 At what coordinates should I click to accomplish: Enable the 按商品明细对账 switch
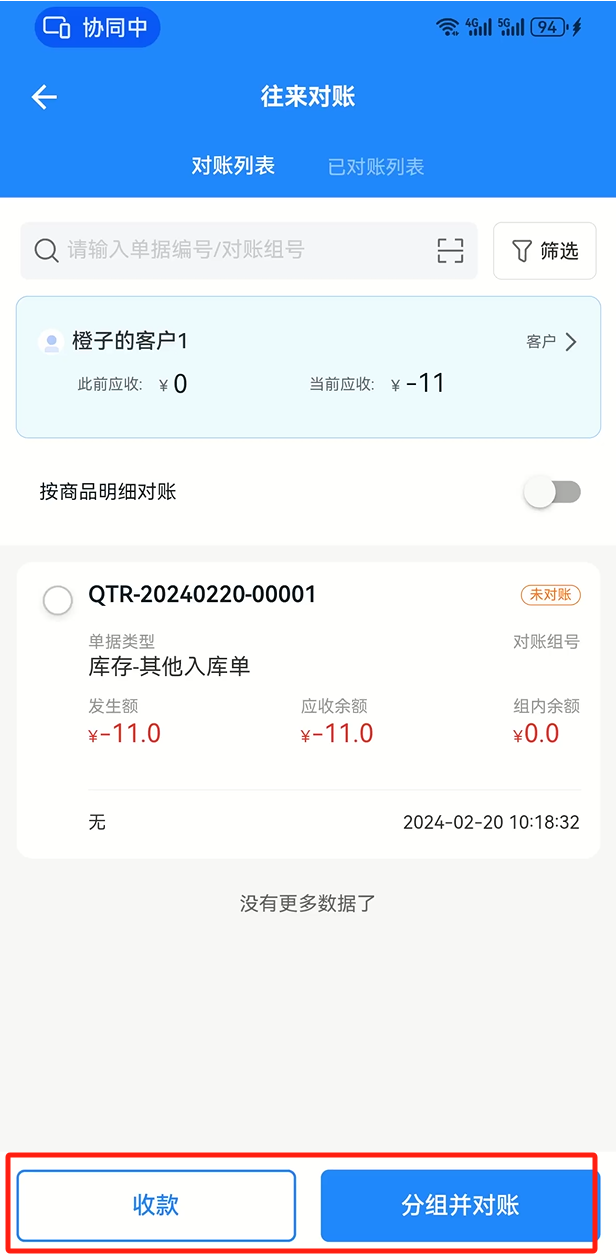(x=553, y=492)
